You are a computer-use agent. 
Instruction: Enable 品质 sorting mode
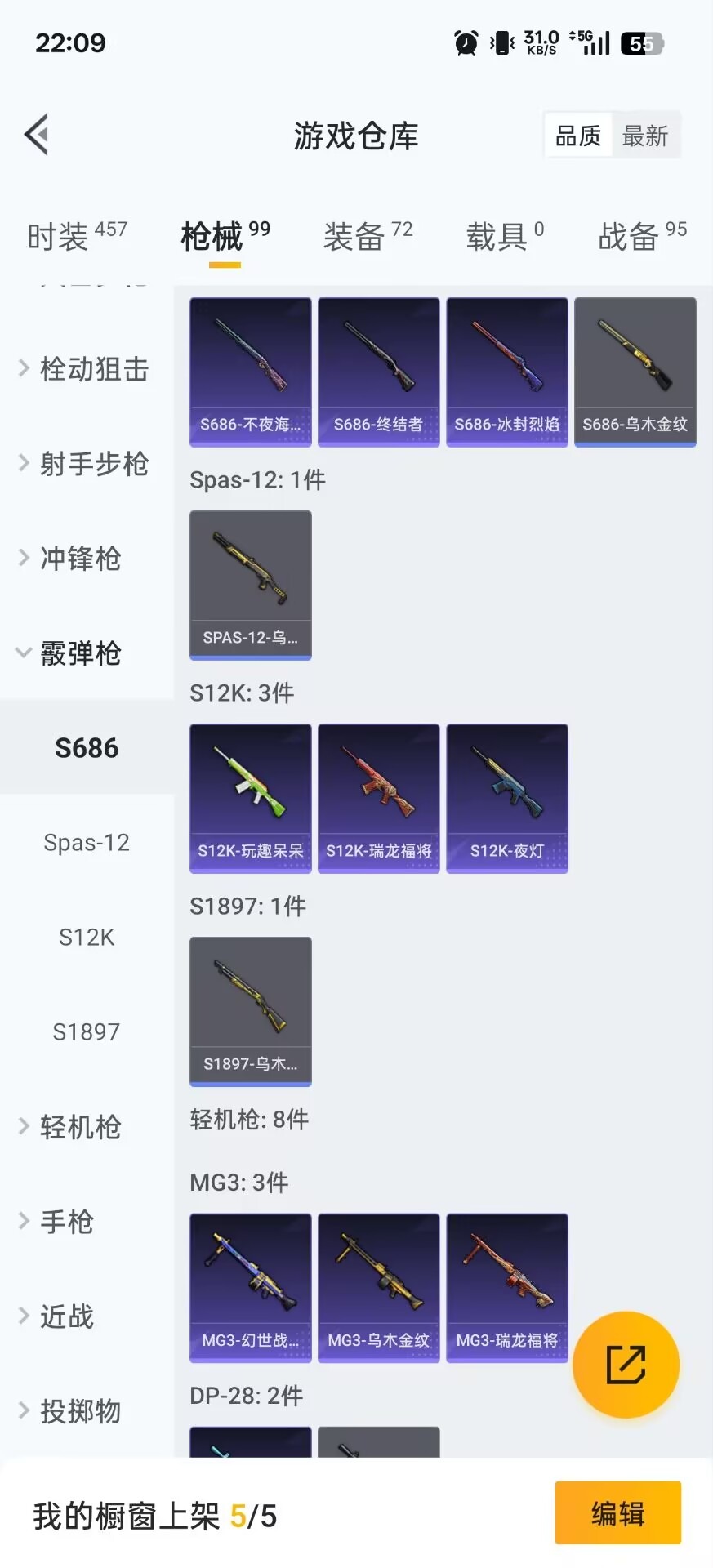point(577,136)
